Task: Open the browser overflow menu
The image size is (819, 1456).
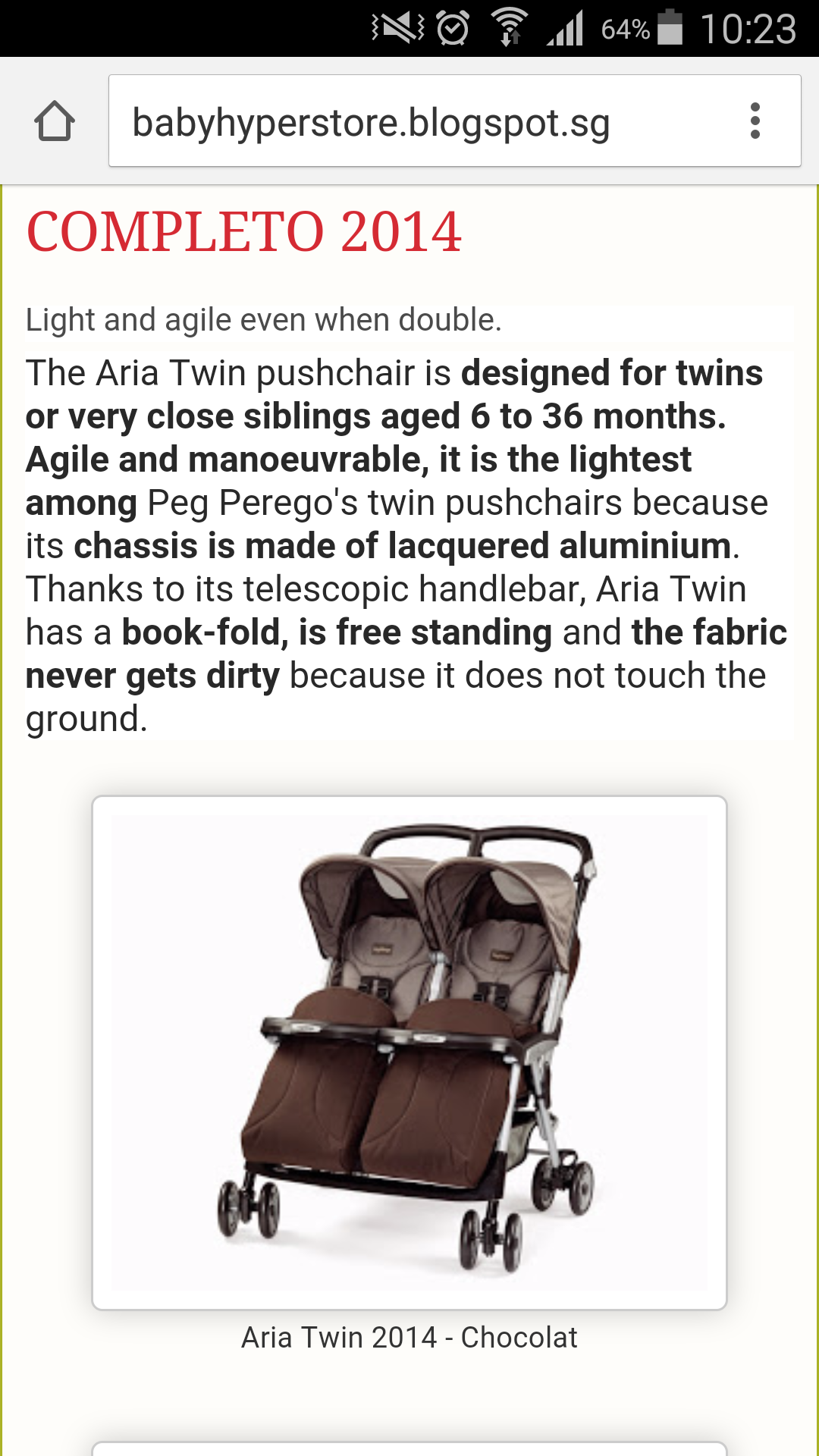Action: (755, 121)
